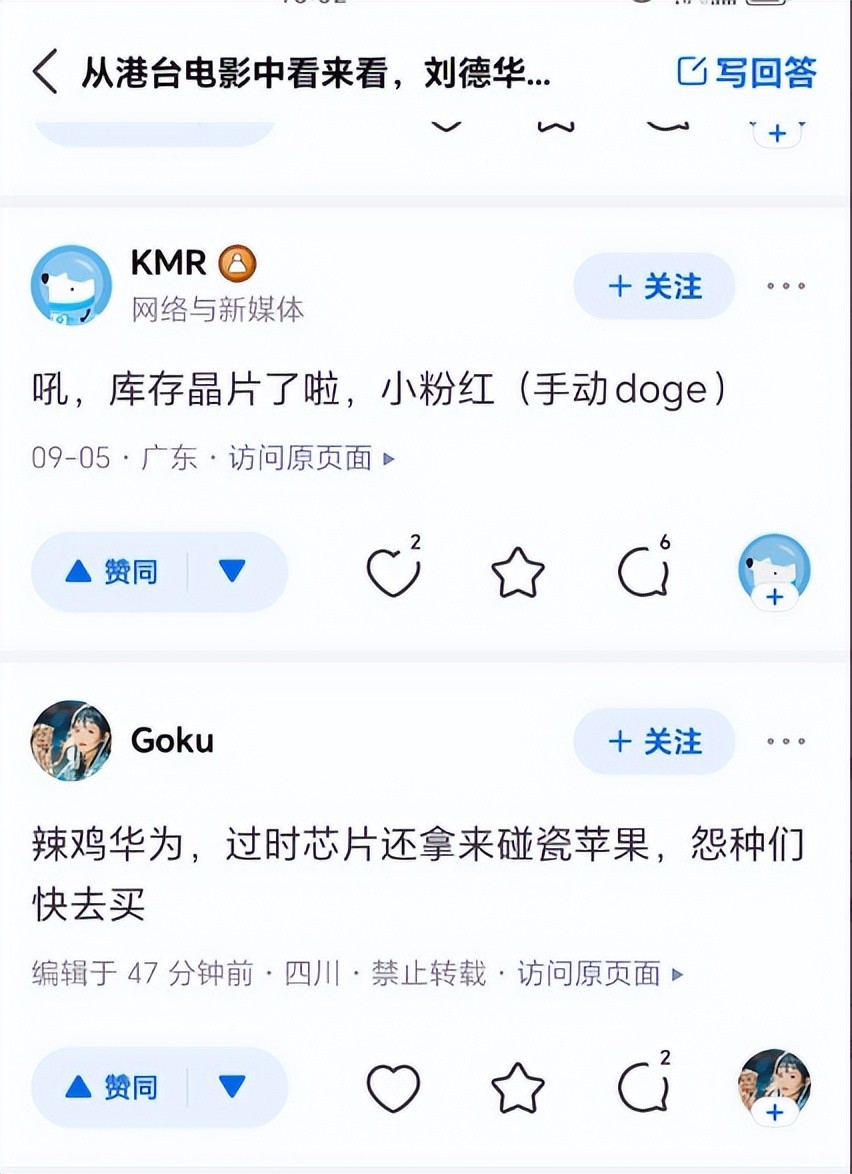
Task: Open comments on Goku's answer
Action: [643, 1089]
